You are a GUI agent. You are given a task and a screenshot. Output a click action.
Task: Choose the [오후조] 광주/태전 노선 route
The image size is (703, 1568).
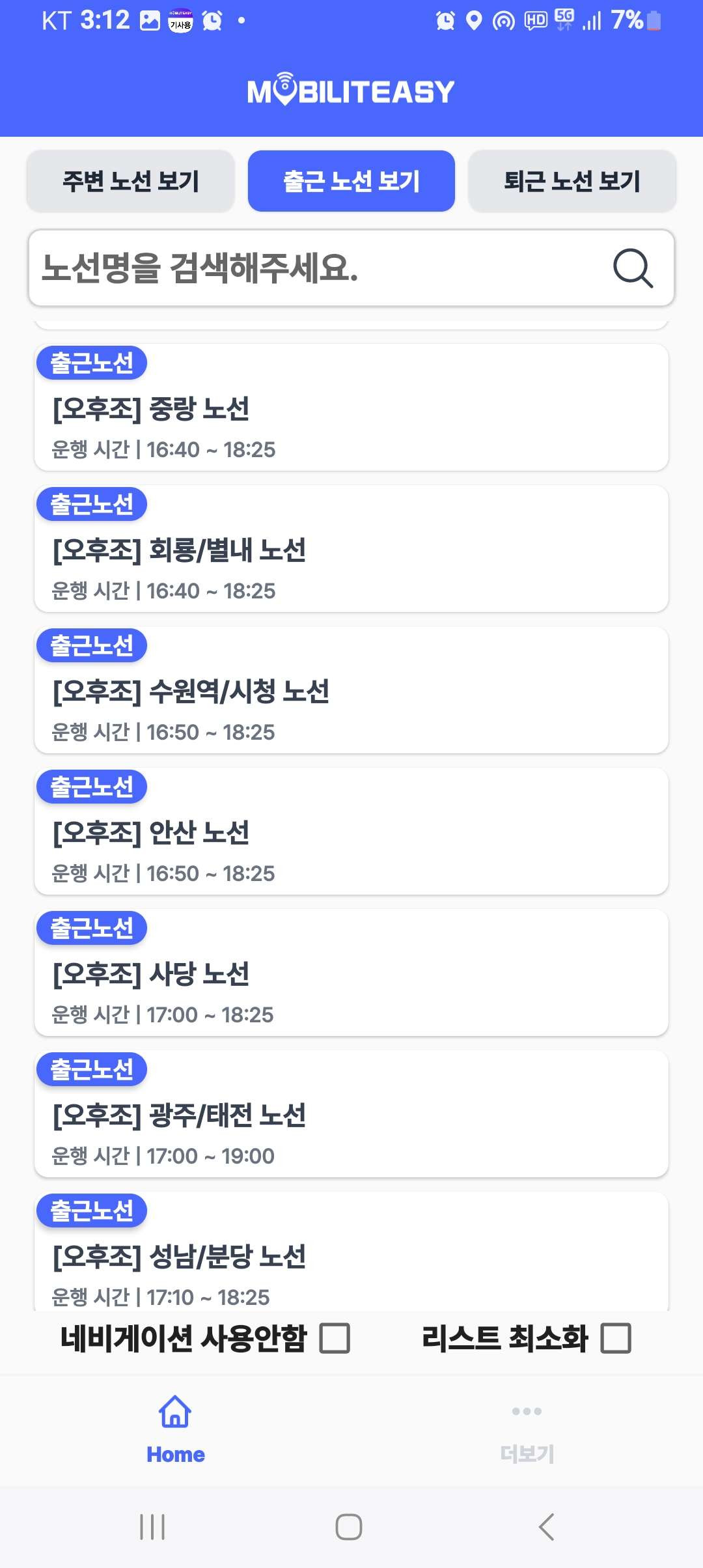(351, 1114)
